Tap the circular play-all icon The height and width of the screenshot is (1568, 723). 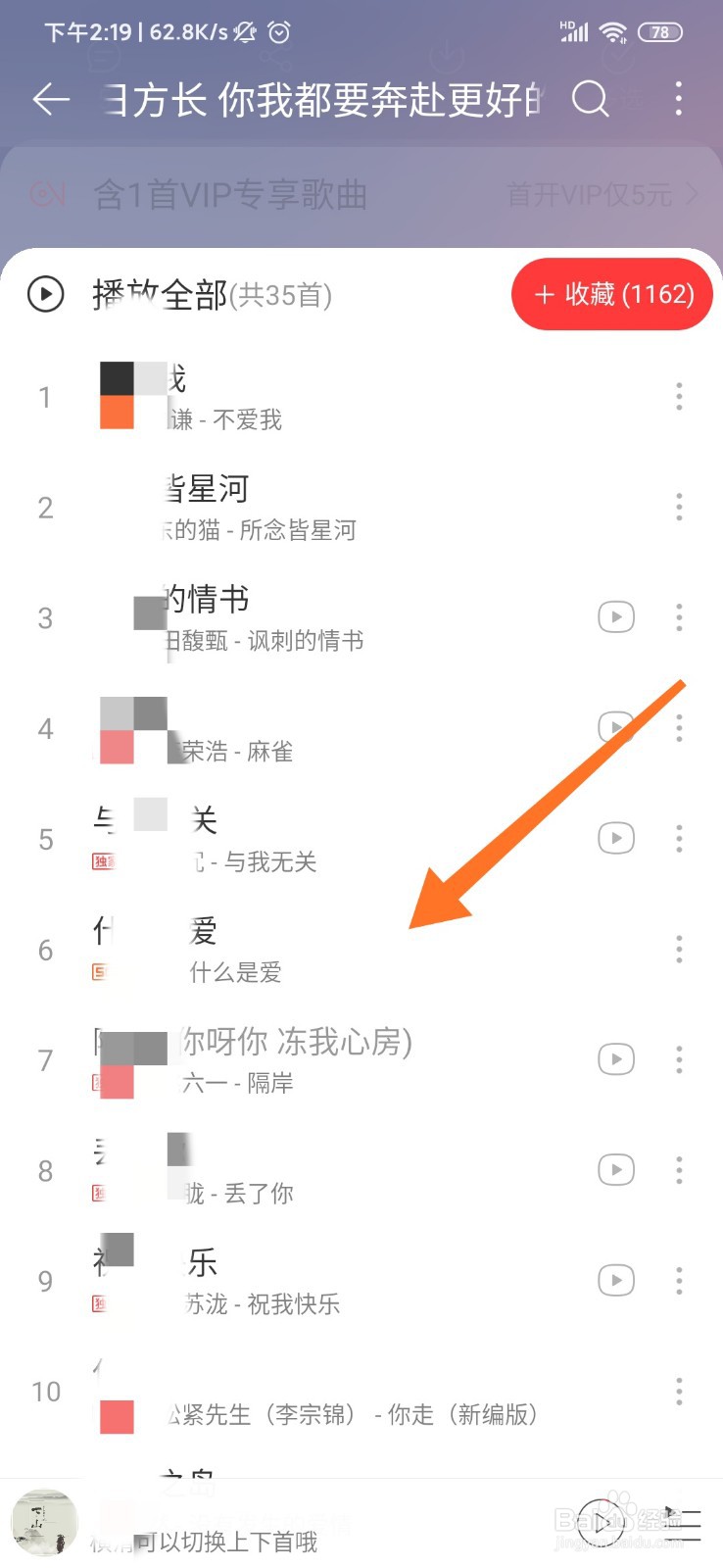44,294
